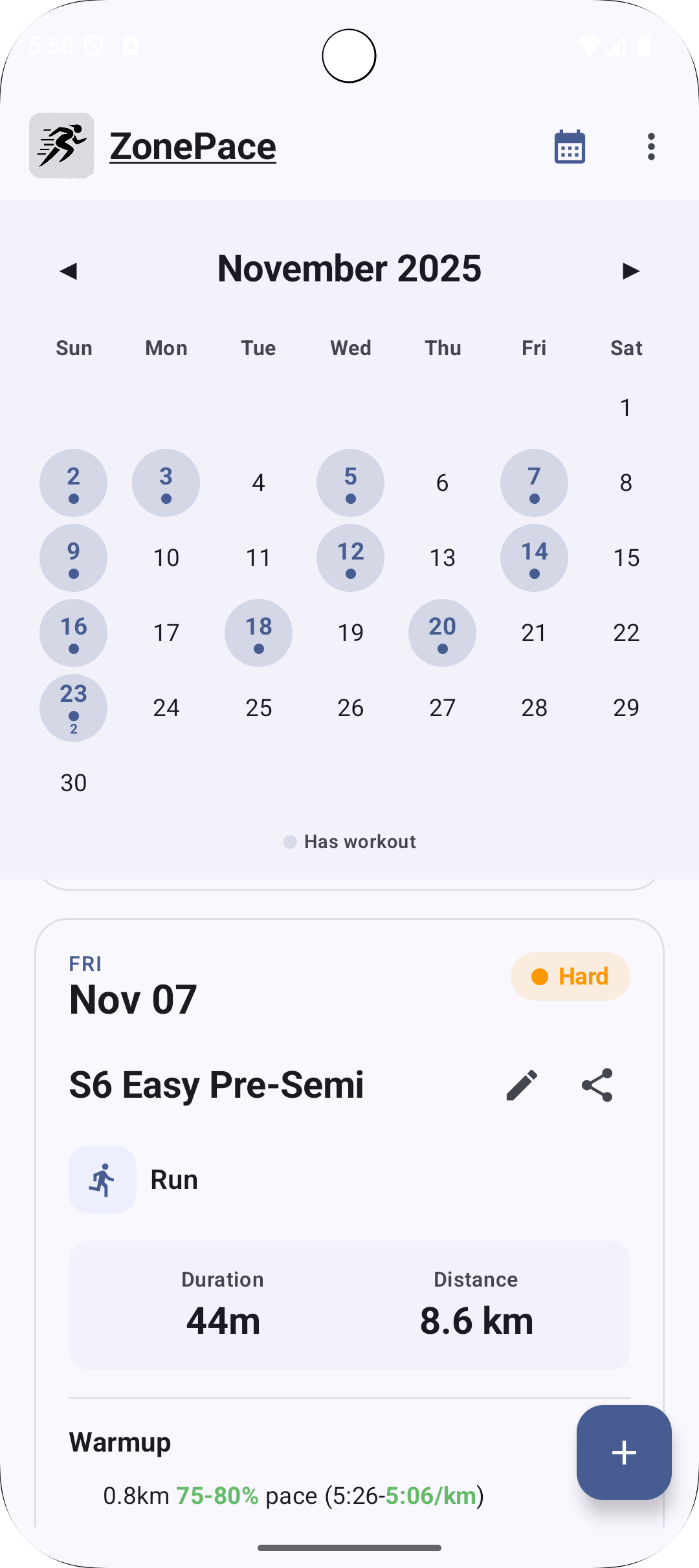699x1568 pixels.
Task: Select November 23 with two workouts
Action: [x=74, y=708]
